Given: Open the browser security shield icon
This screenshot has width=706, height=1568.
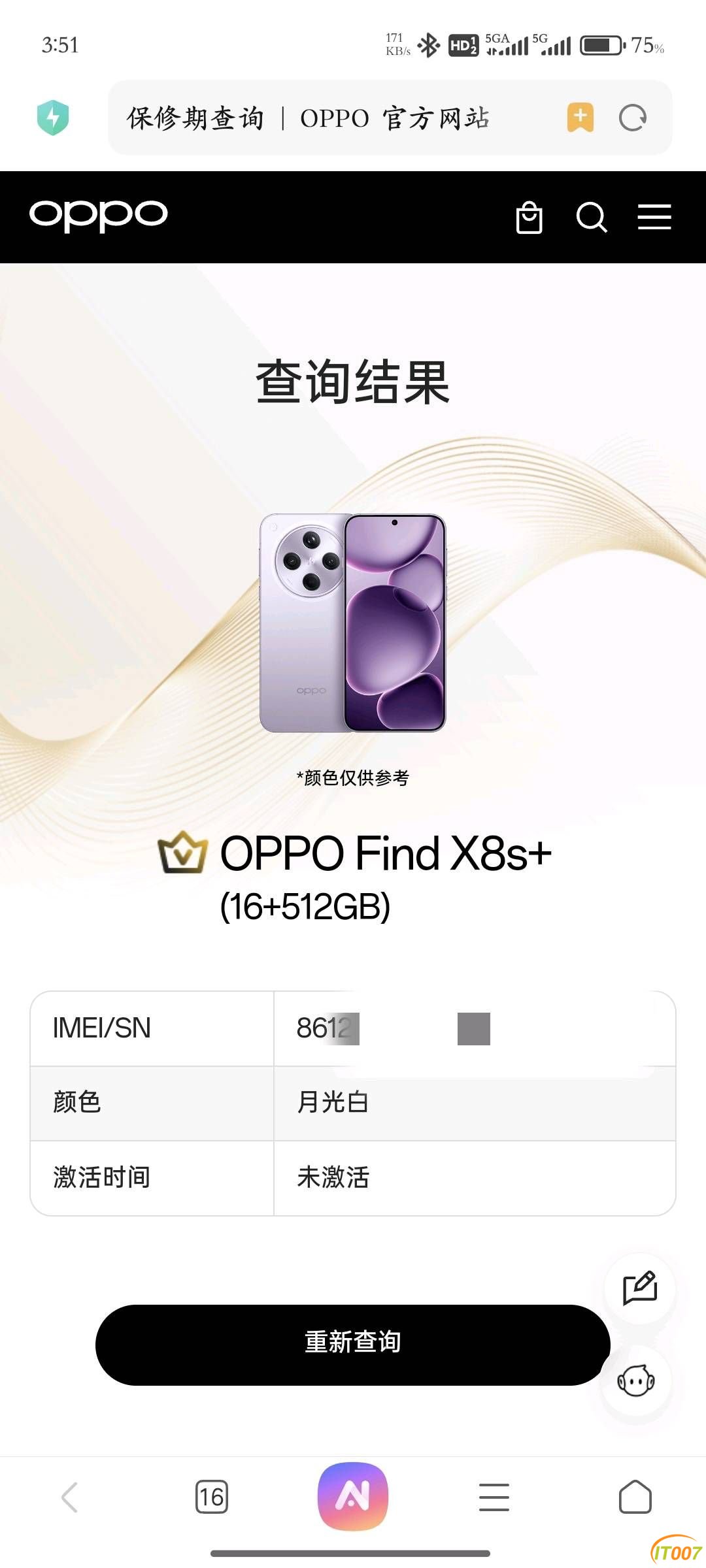Looking at the screenshot, I should pyautogui.click(x=53, y=118).
